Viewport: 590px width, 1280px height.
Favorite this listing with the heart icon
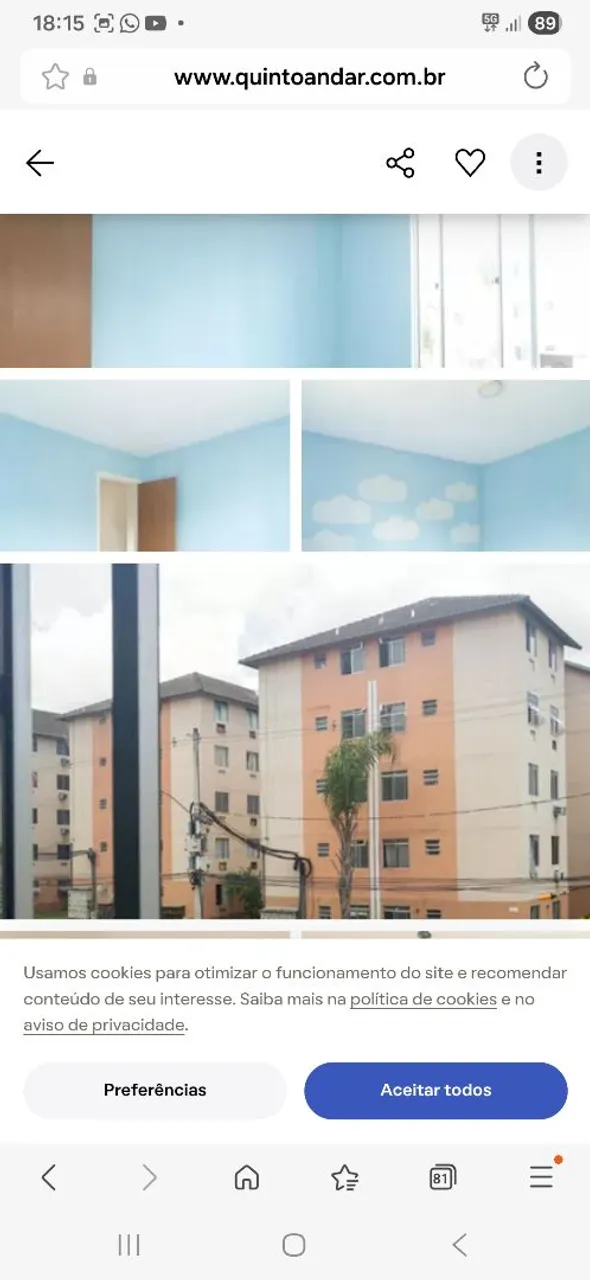click(470, 163)
